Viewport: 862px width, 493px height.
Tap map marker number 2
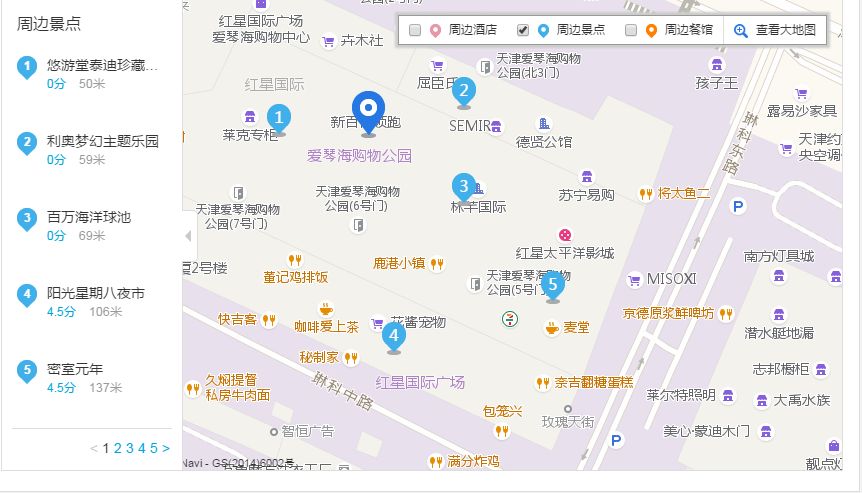(463, 91)
